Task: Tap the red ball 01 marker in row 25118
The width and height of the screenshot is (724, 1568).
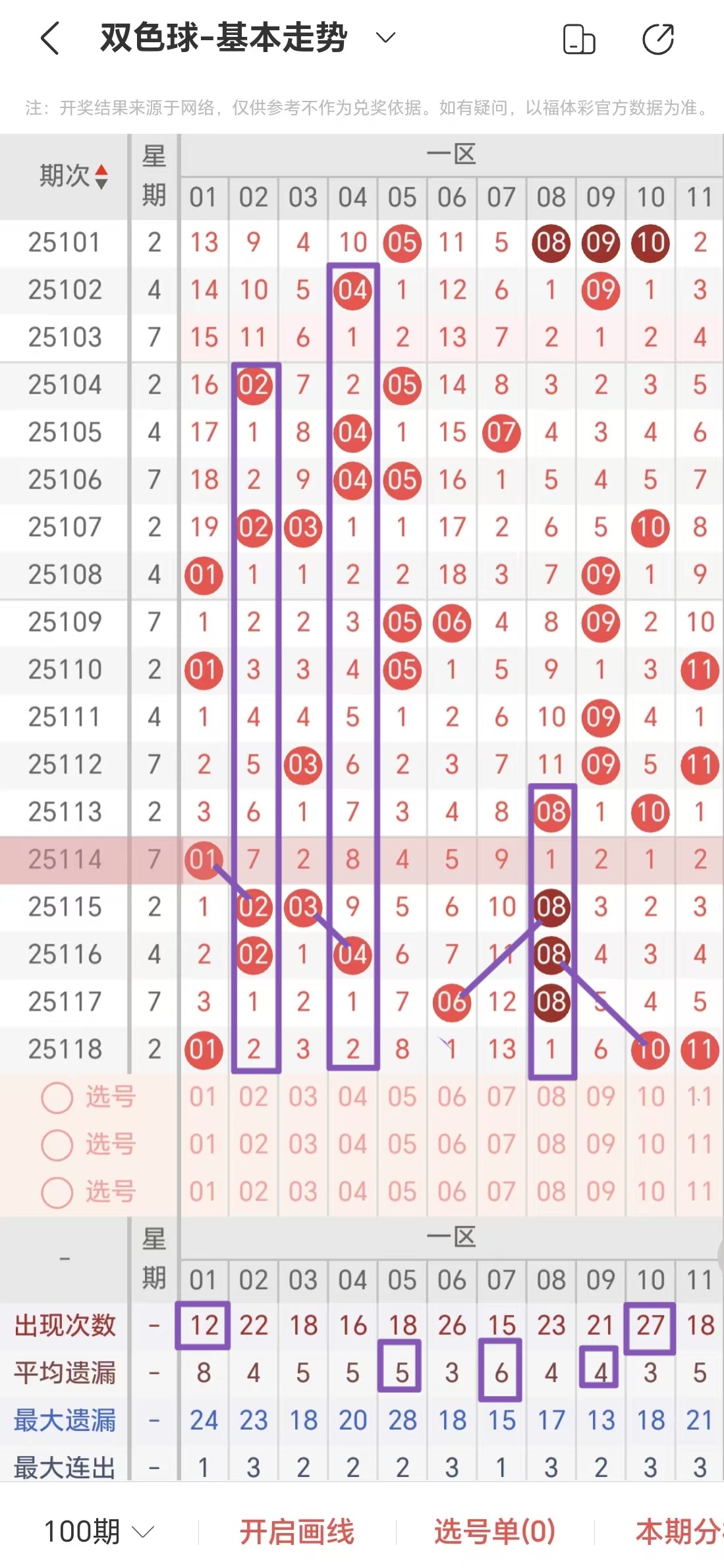Action: pos(204,1049)
